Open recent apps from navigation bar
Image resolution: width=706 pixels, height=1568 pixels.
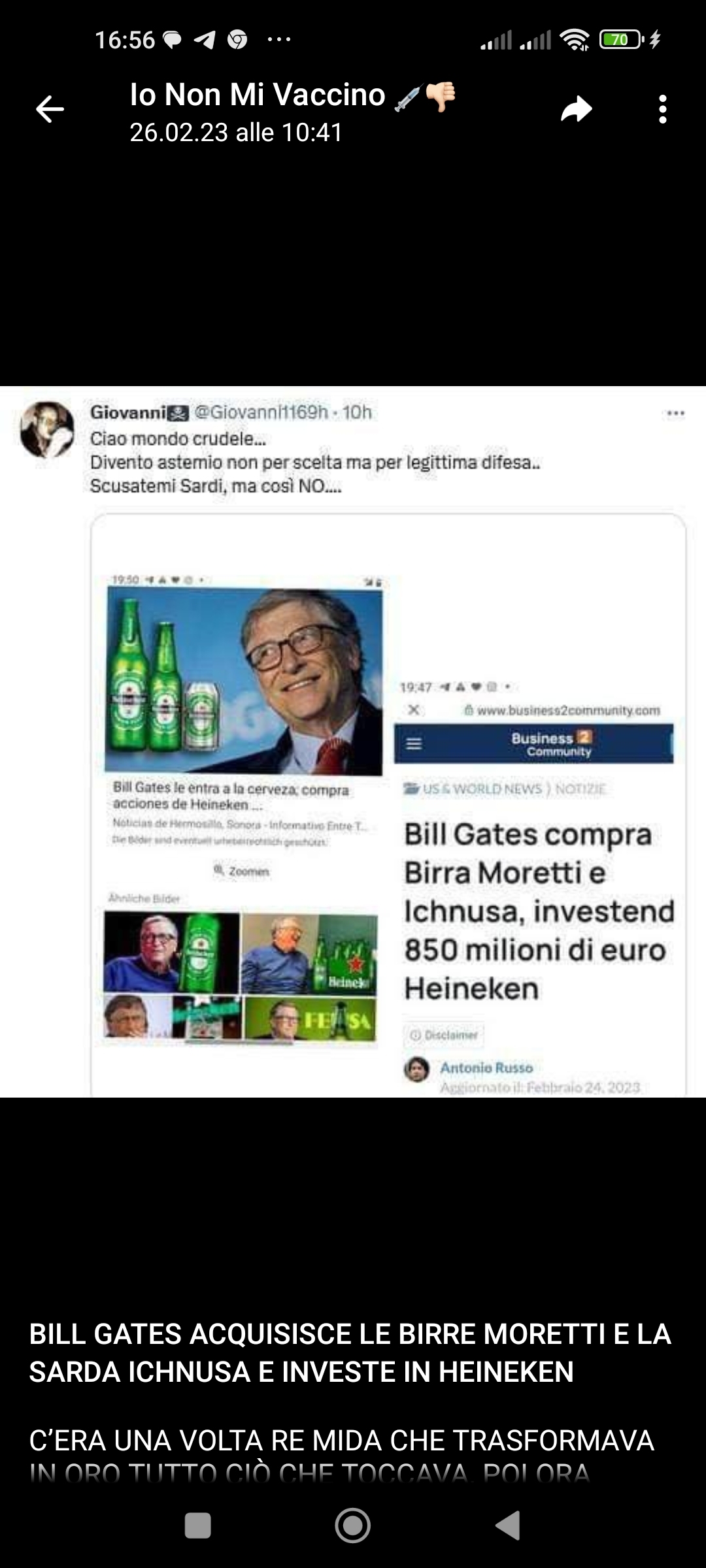[197, 1526]
